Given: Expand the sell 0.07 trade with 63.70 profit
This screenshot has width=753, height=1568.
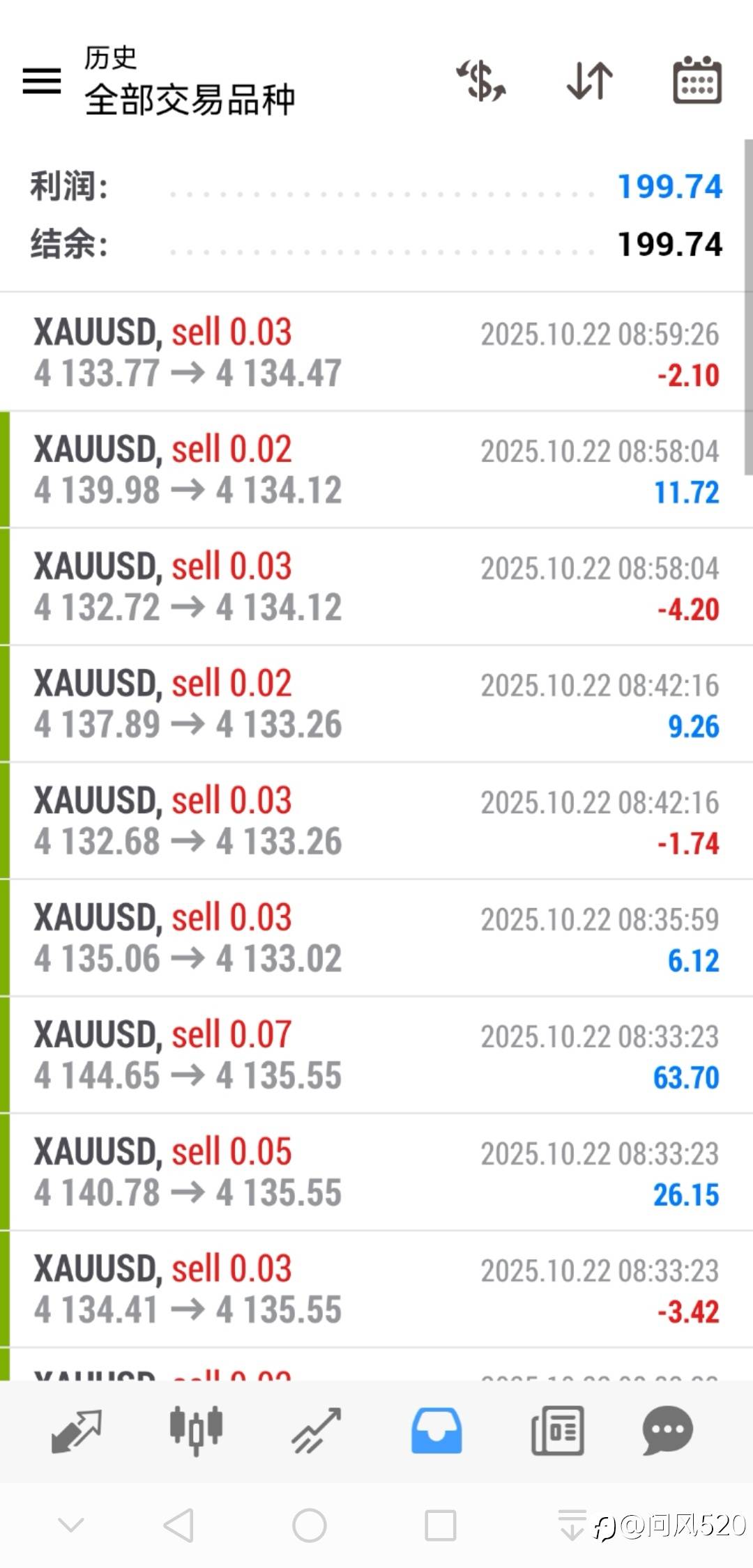Looking at the screenshot, I should pyautogui.click(x=376, y=1055).
